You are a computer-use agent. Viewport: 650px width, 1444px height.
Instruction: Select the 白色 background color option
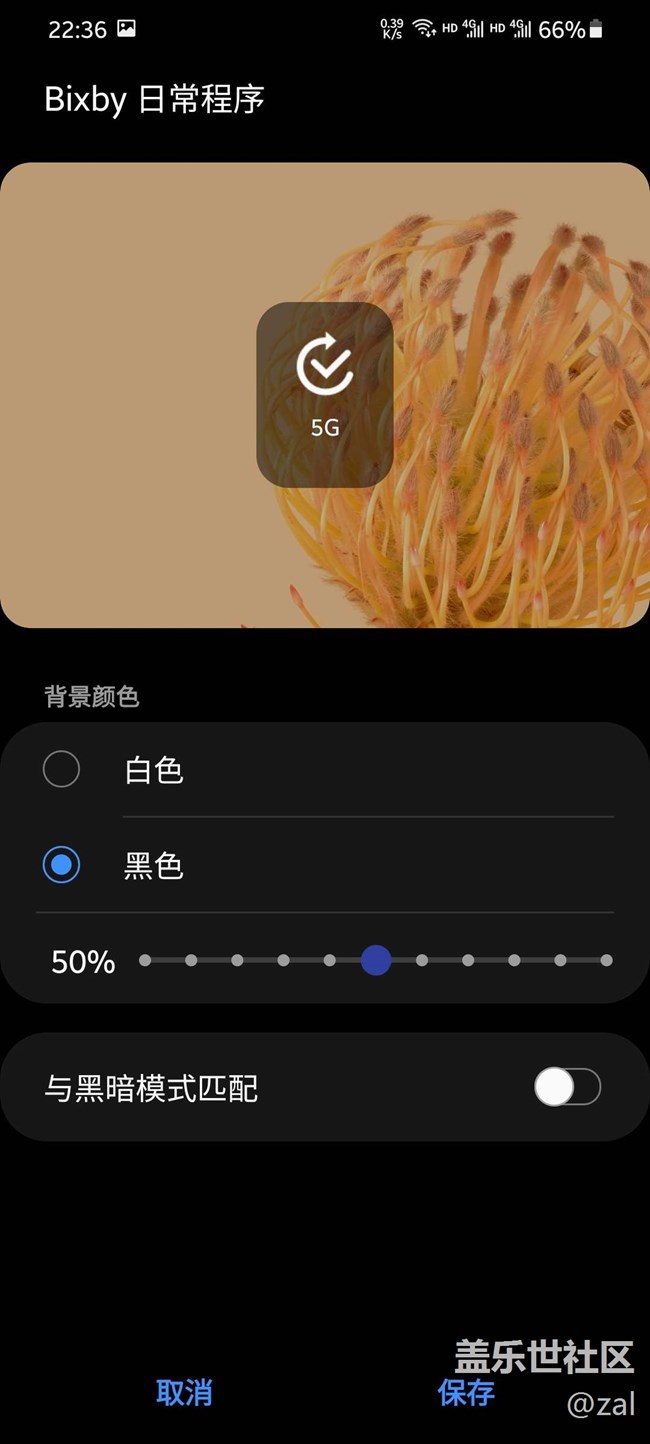tap(62, 770)
